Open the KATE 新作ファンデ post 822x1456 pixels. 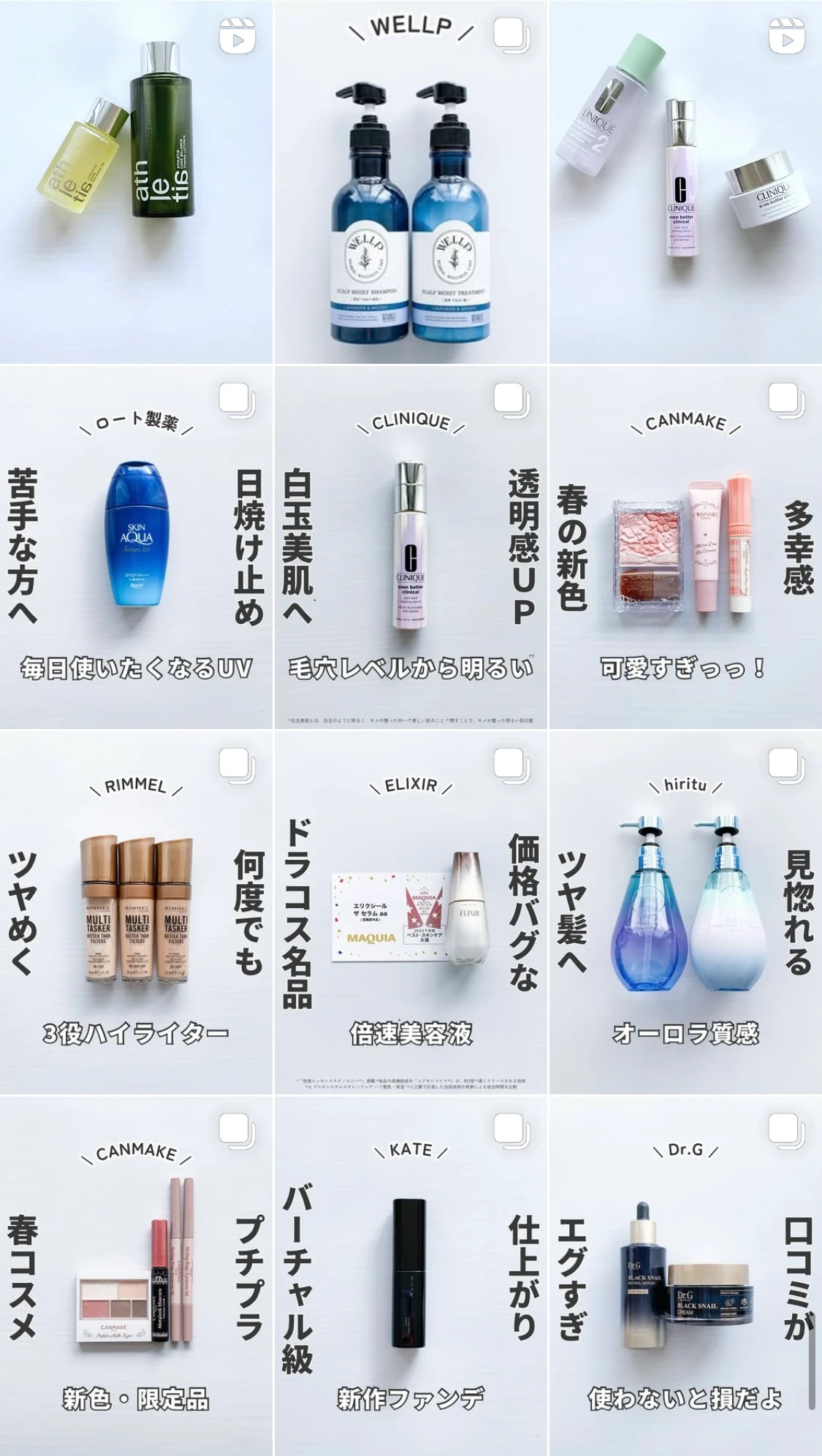[411, 1275]
